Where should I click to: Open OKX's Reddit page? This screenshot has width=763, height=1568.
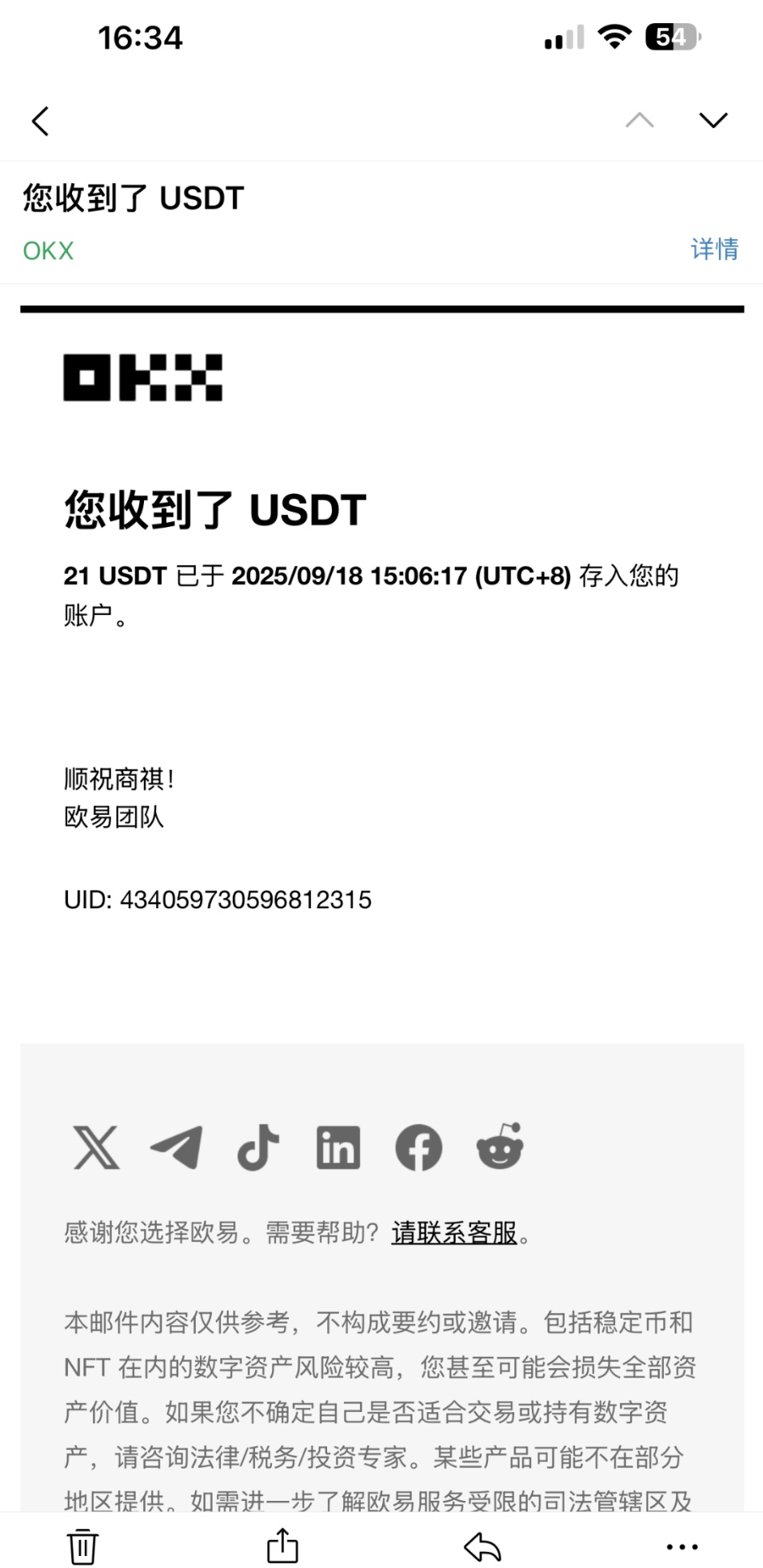click(500, 1147)
